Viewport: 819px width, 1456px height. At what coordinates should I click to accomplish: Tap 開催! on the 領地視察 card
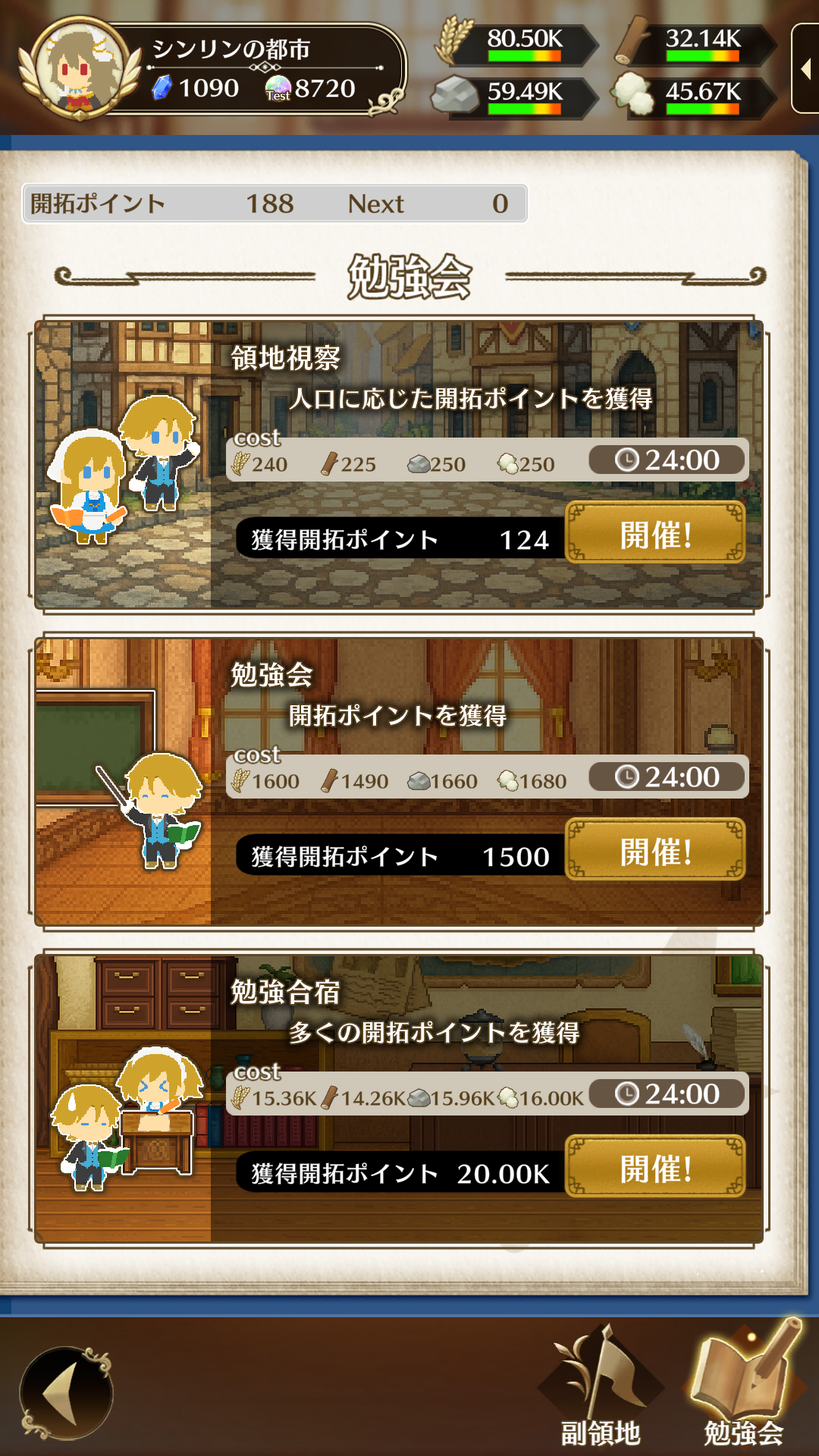point(655,533)
